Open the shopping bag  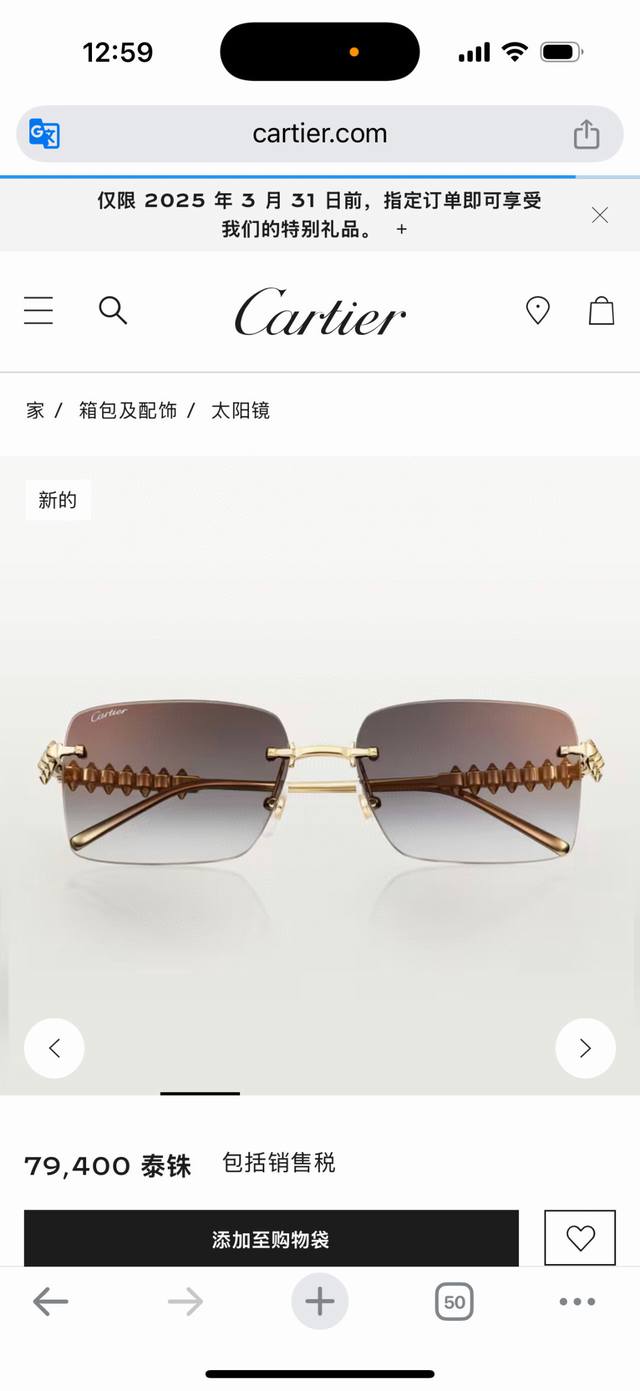(x=601, y=311)
